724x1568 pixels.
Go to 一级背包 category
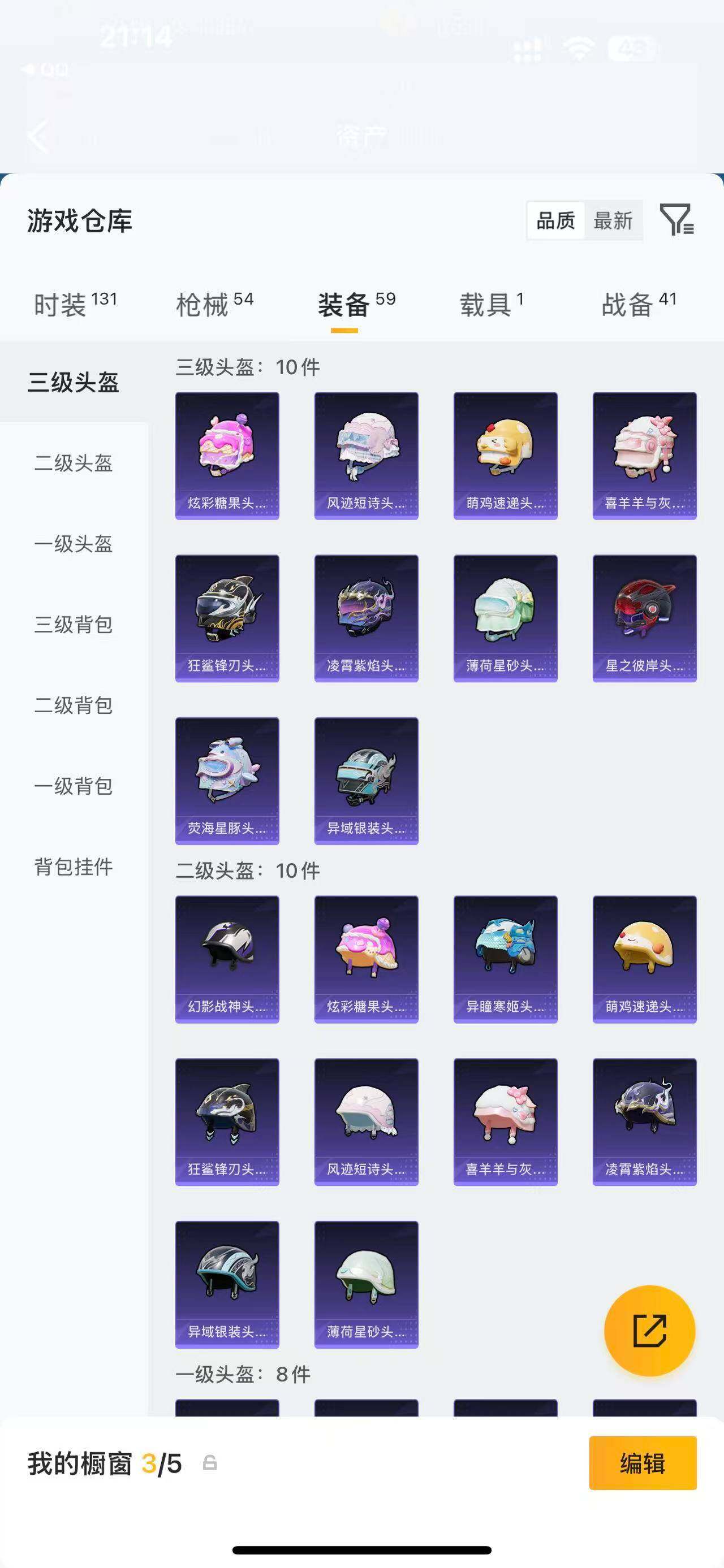click(x=74, y=786)
